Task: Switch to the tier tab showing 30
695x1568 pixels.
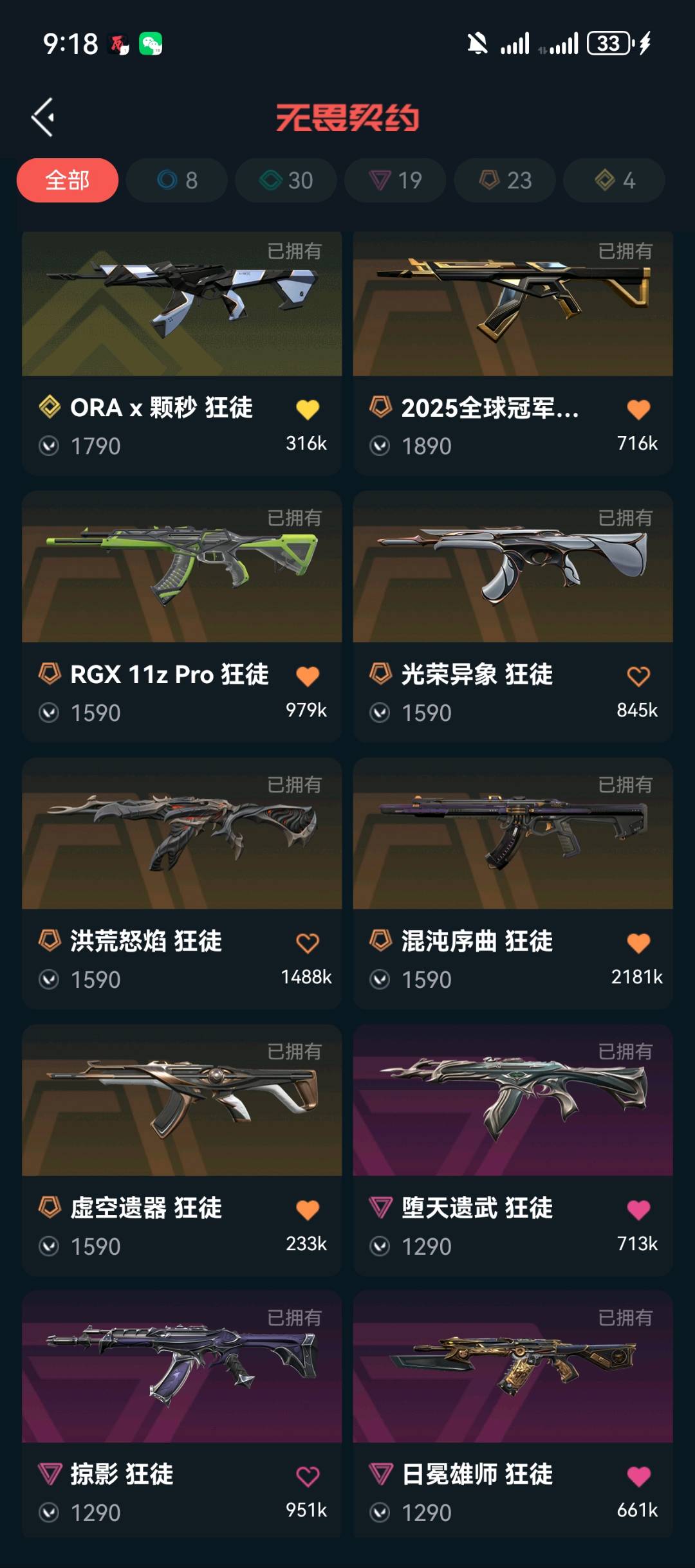Action: pos(286,180)
